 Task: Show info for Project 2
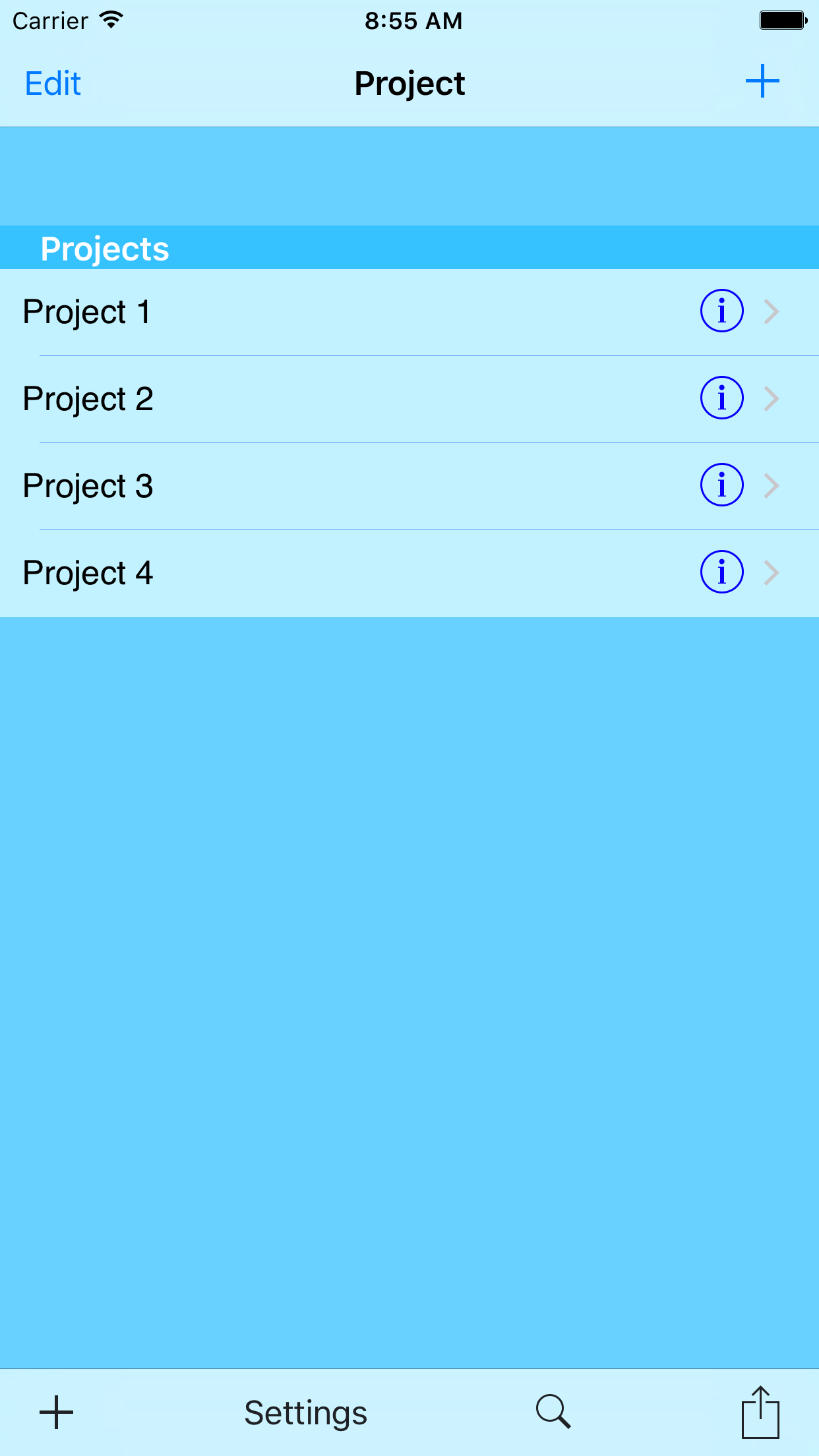722,398
